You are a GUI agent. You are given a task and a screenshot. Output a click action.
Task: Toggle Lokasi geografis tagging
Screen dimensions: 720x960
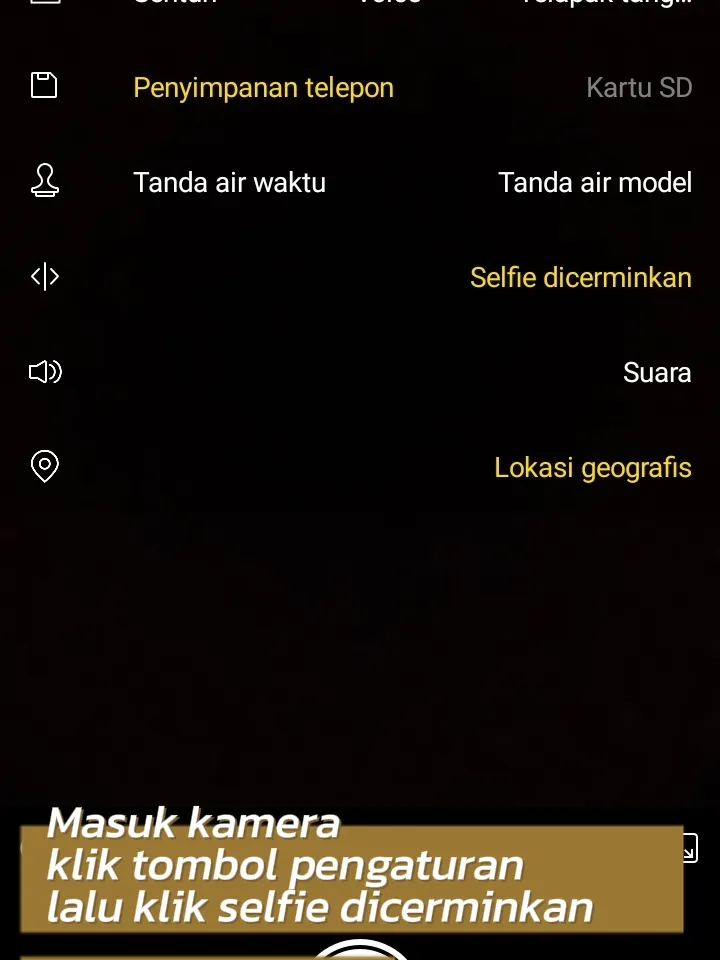pos(592,467)
